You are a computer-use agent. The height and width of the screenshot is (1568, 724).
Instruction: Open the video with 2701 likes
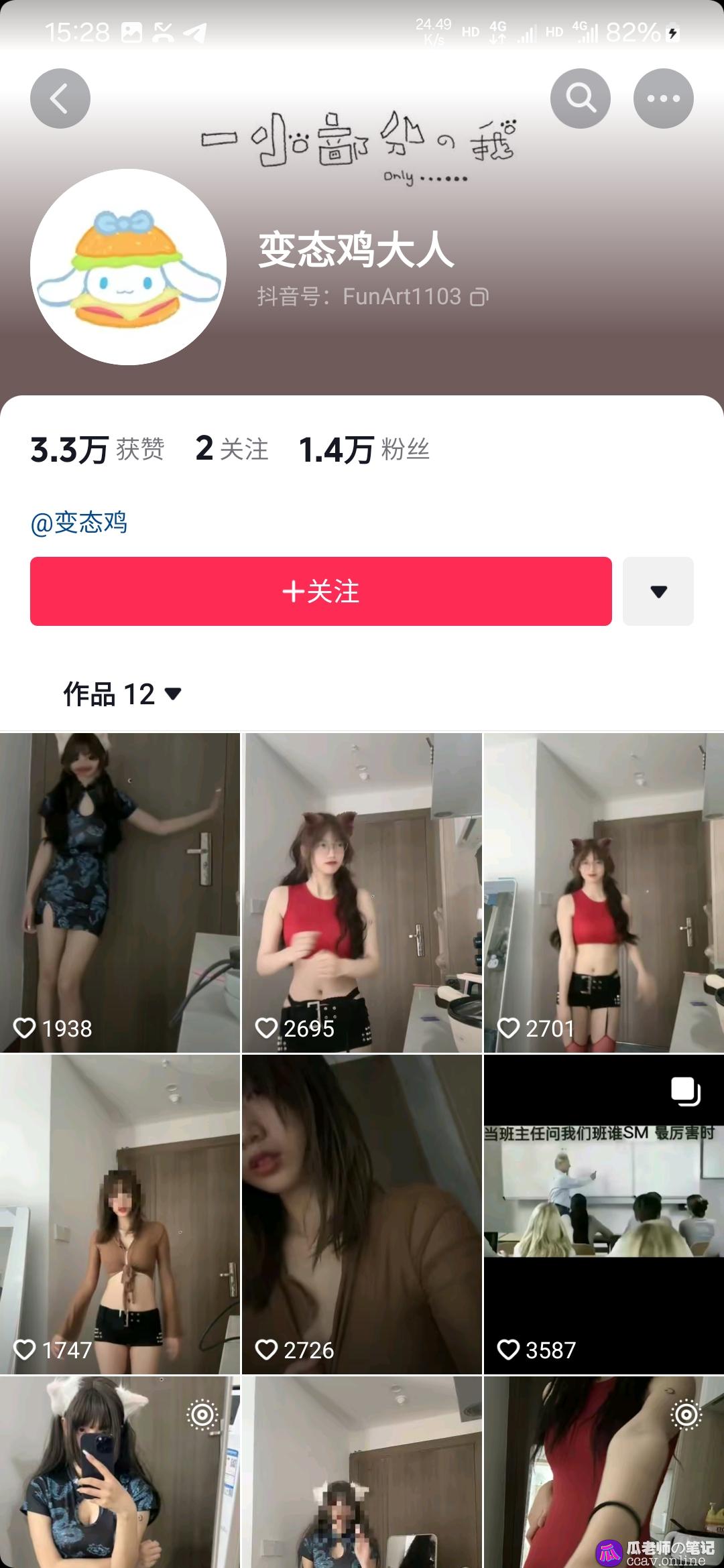pyautogui.click(x=603, y=891)
